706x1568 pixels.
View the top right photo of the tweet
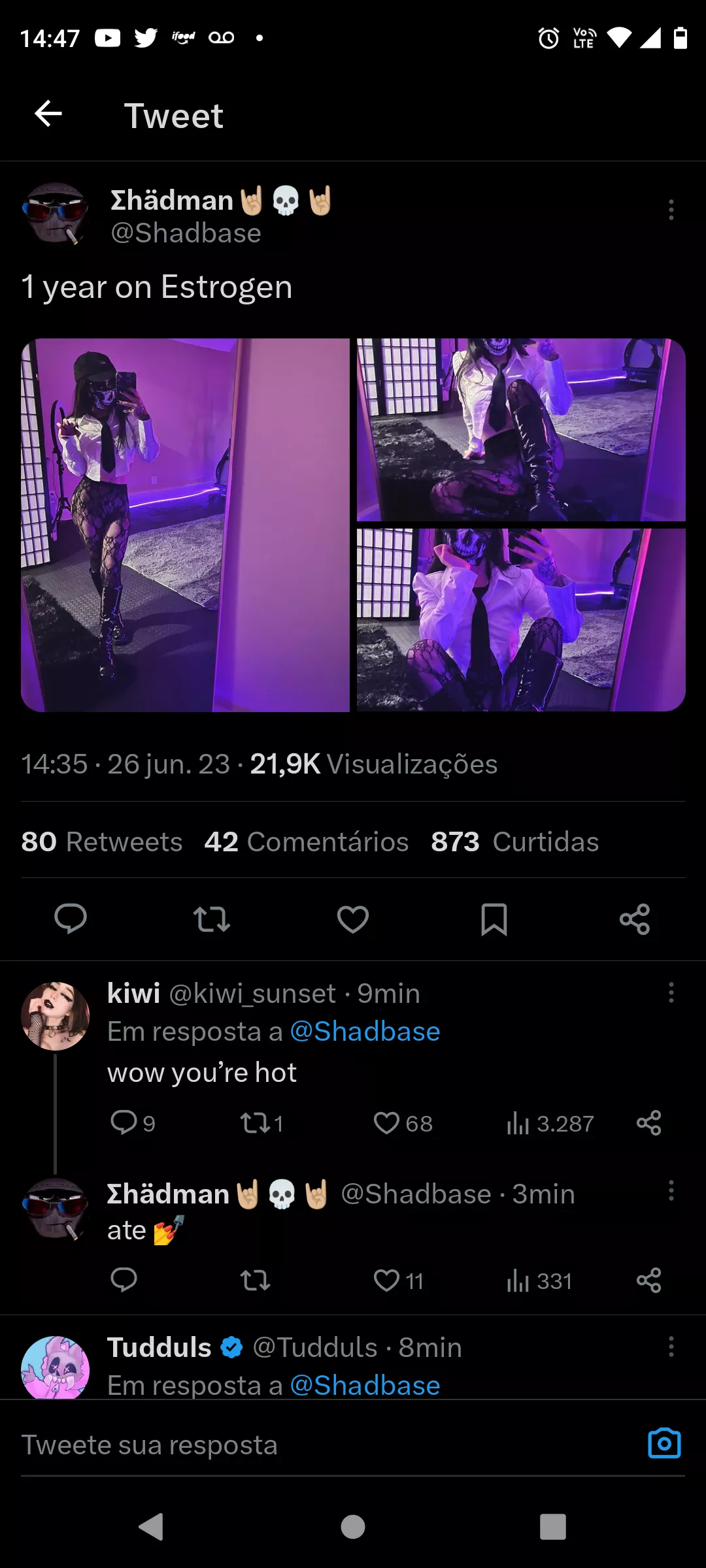pos(521,429)
